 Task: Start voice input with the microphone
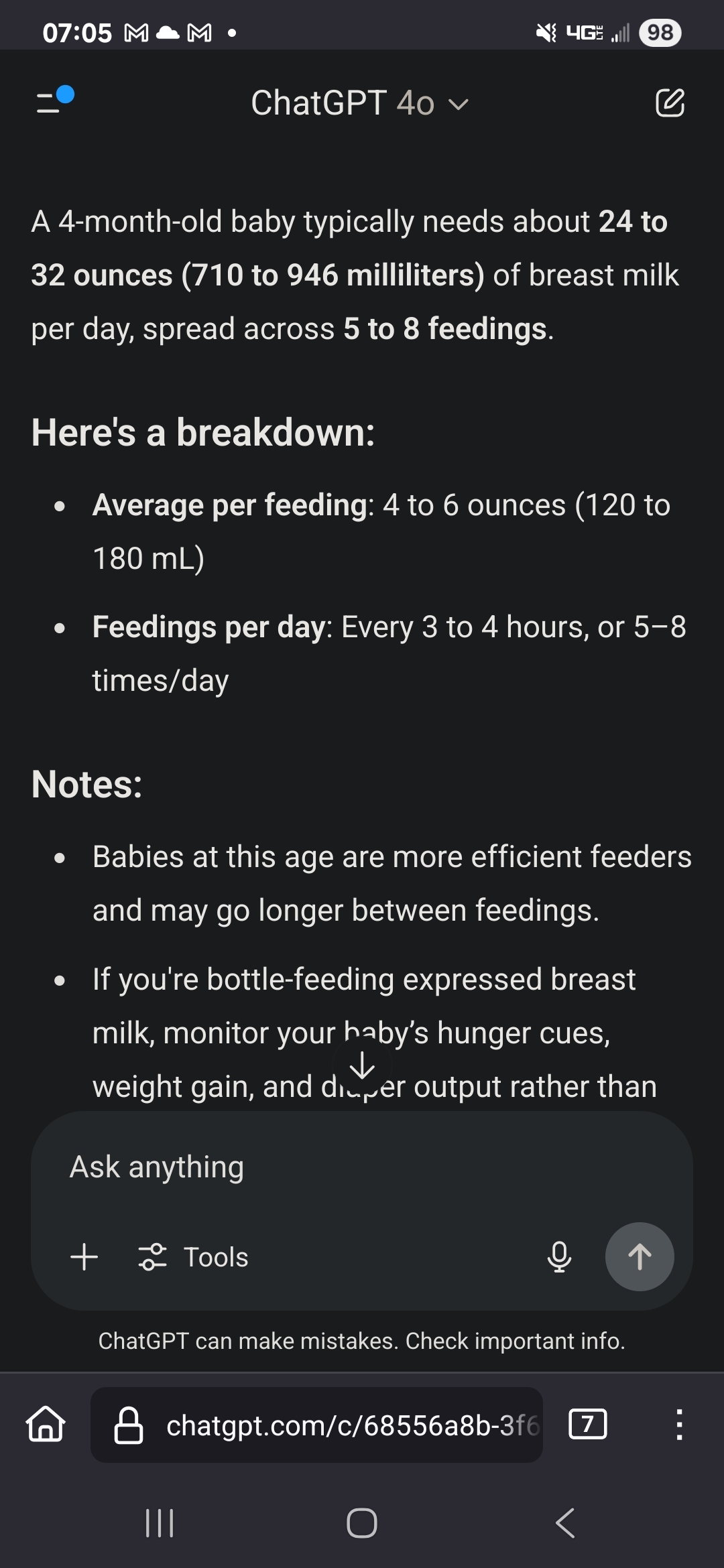tap(559, 1256)
